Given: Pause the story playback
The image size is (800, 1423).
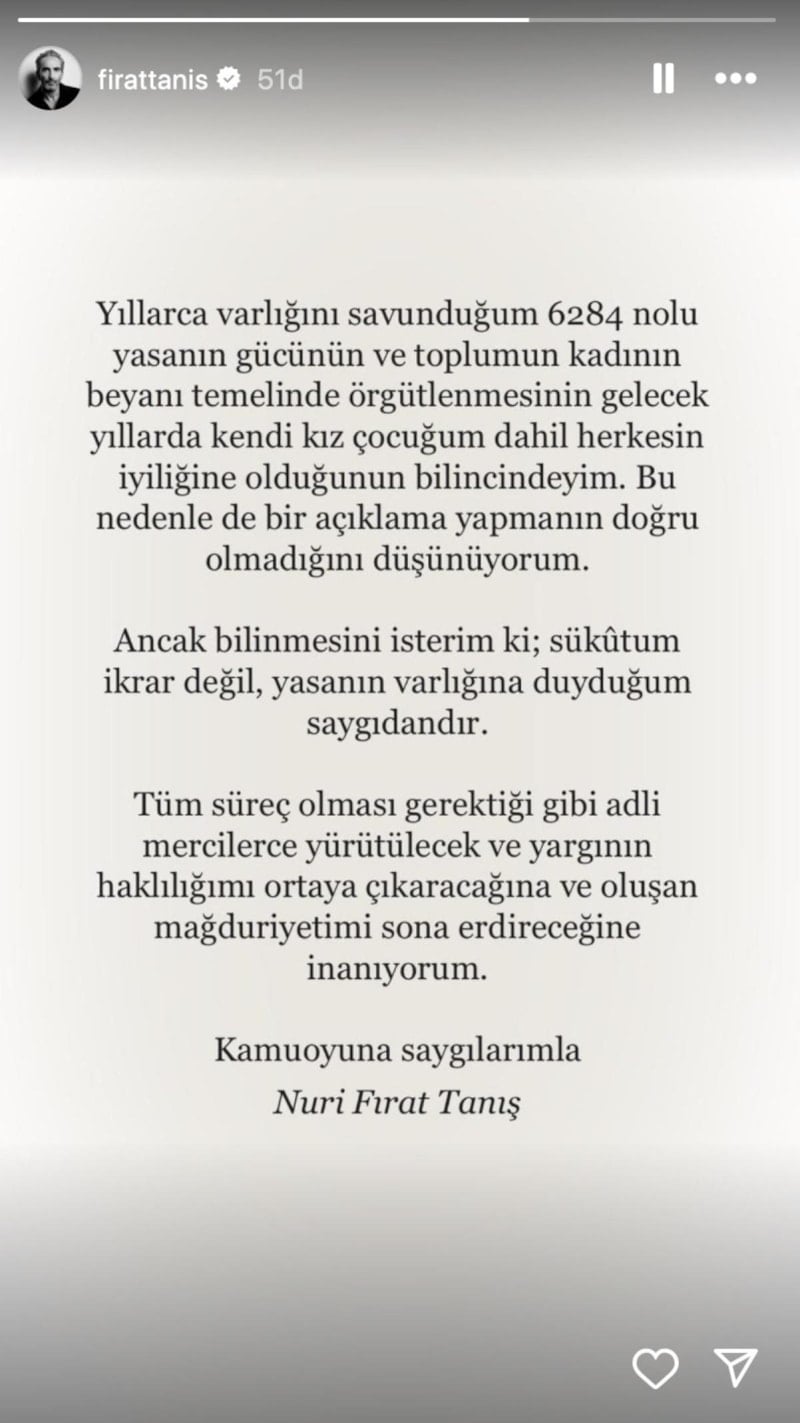Looking at the screenshot, I should coord(663,79).
